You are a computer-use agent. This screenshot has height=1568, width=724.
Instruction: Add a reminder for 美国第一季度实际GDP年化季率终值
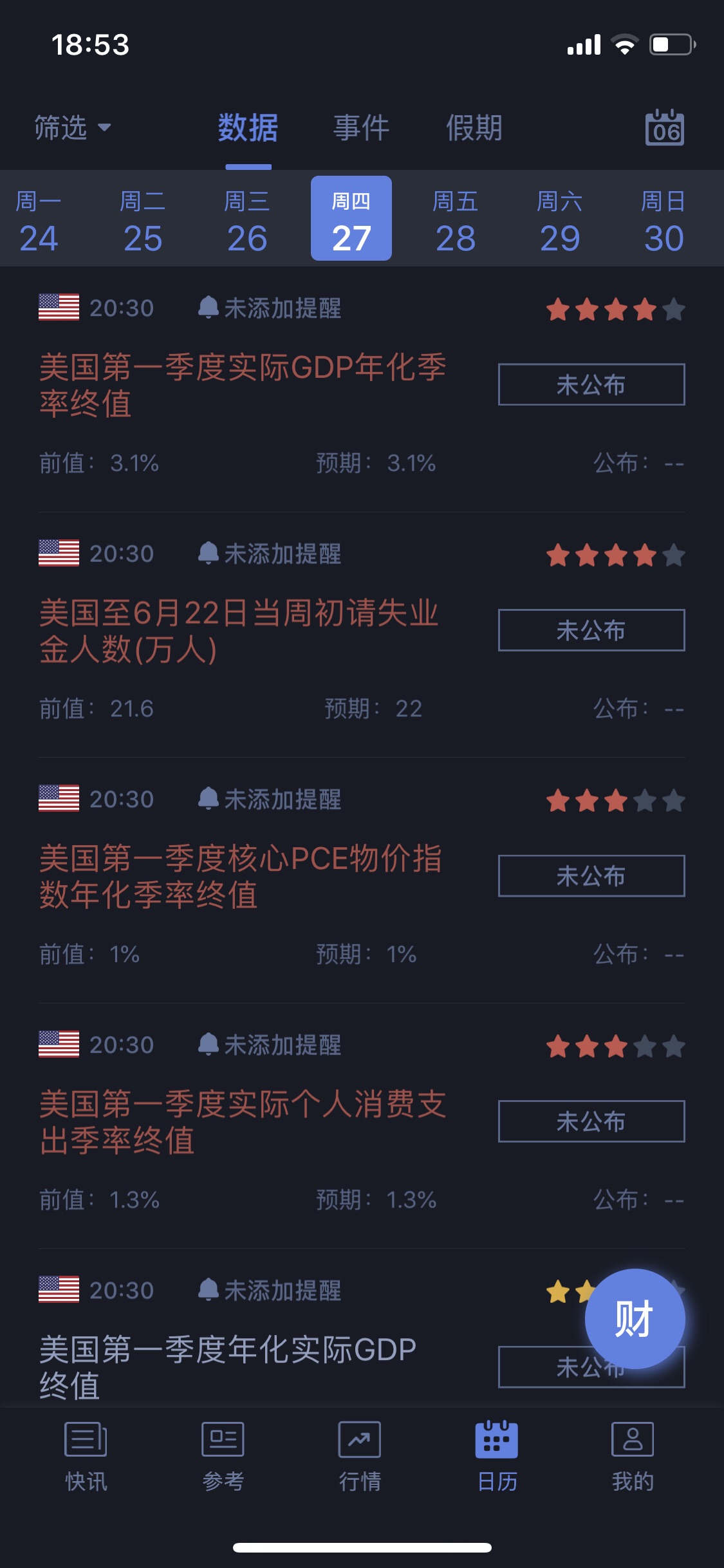tap(270, 308)
